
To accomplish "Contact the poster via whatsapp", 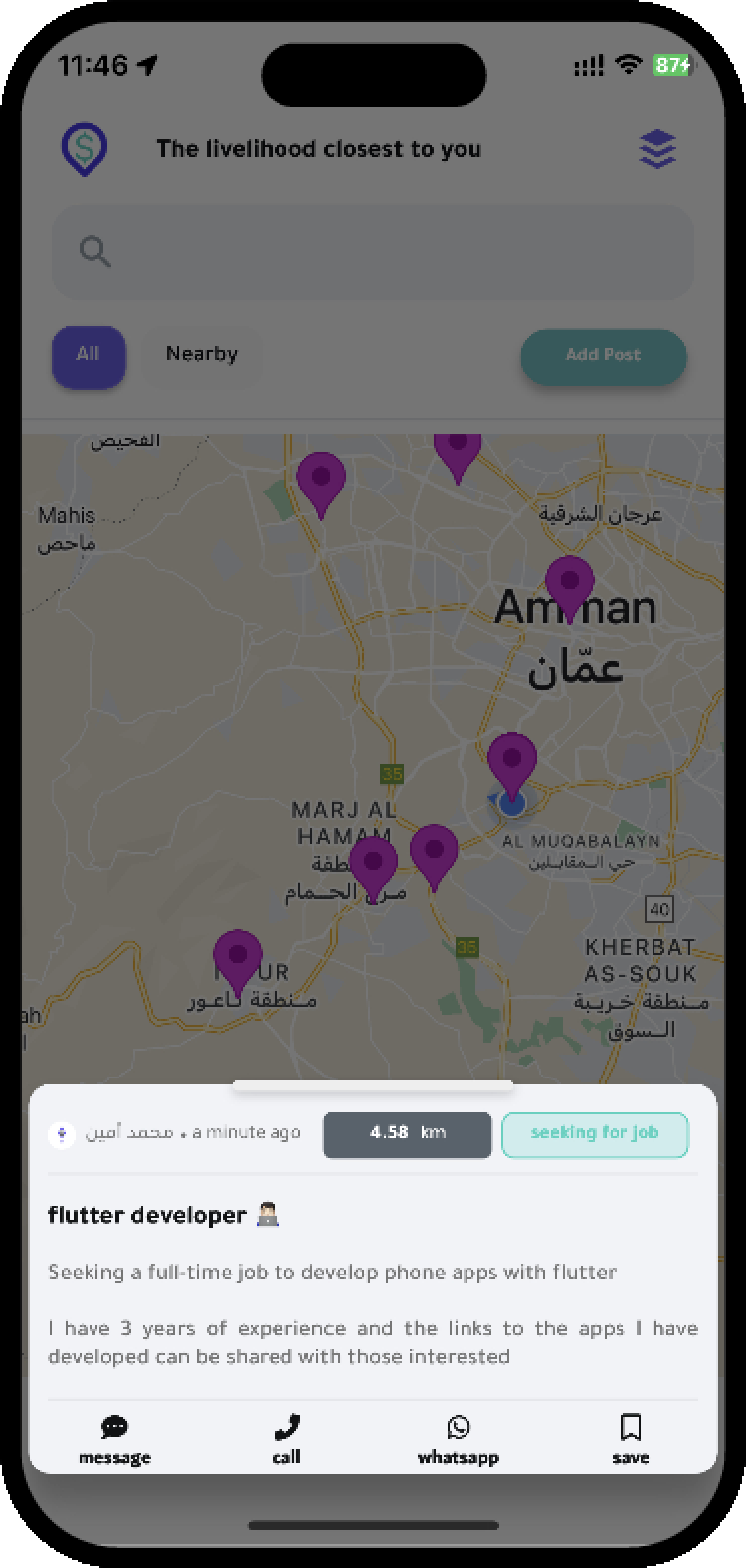I will point(458,1439).
